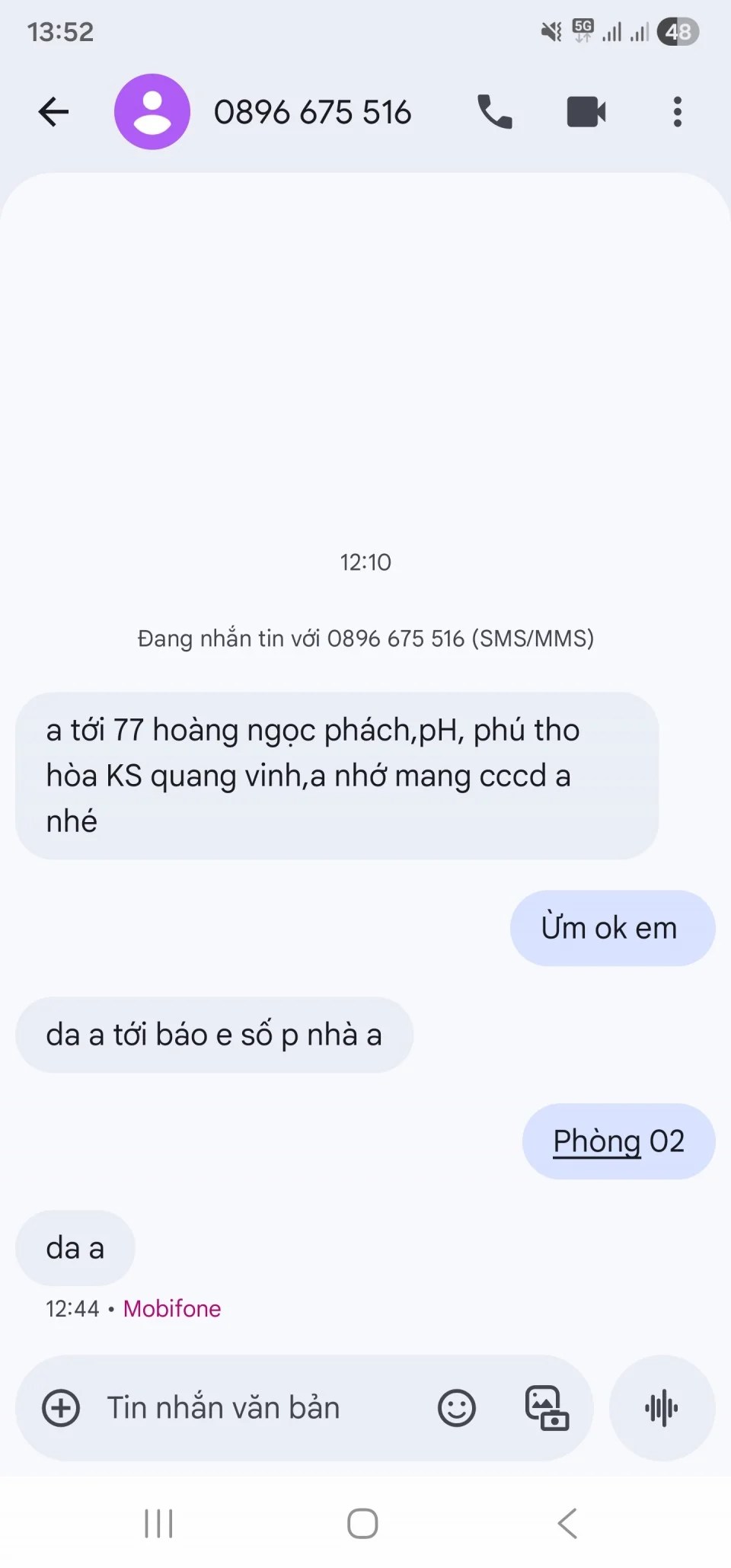Start a video call
This screenshot has height=1568, width=731.
pyautogui.click(x=586, y=112)
